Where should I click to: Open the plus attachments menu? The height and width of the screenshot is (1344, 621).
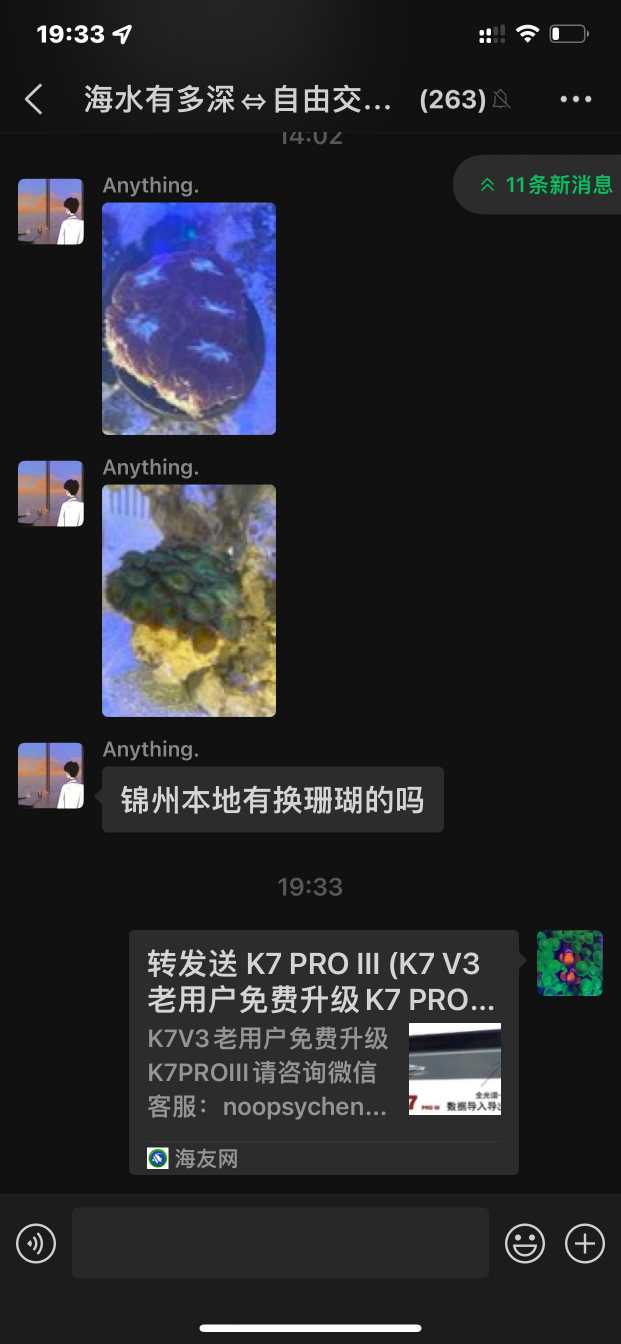(585, 1244)
